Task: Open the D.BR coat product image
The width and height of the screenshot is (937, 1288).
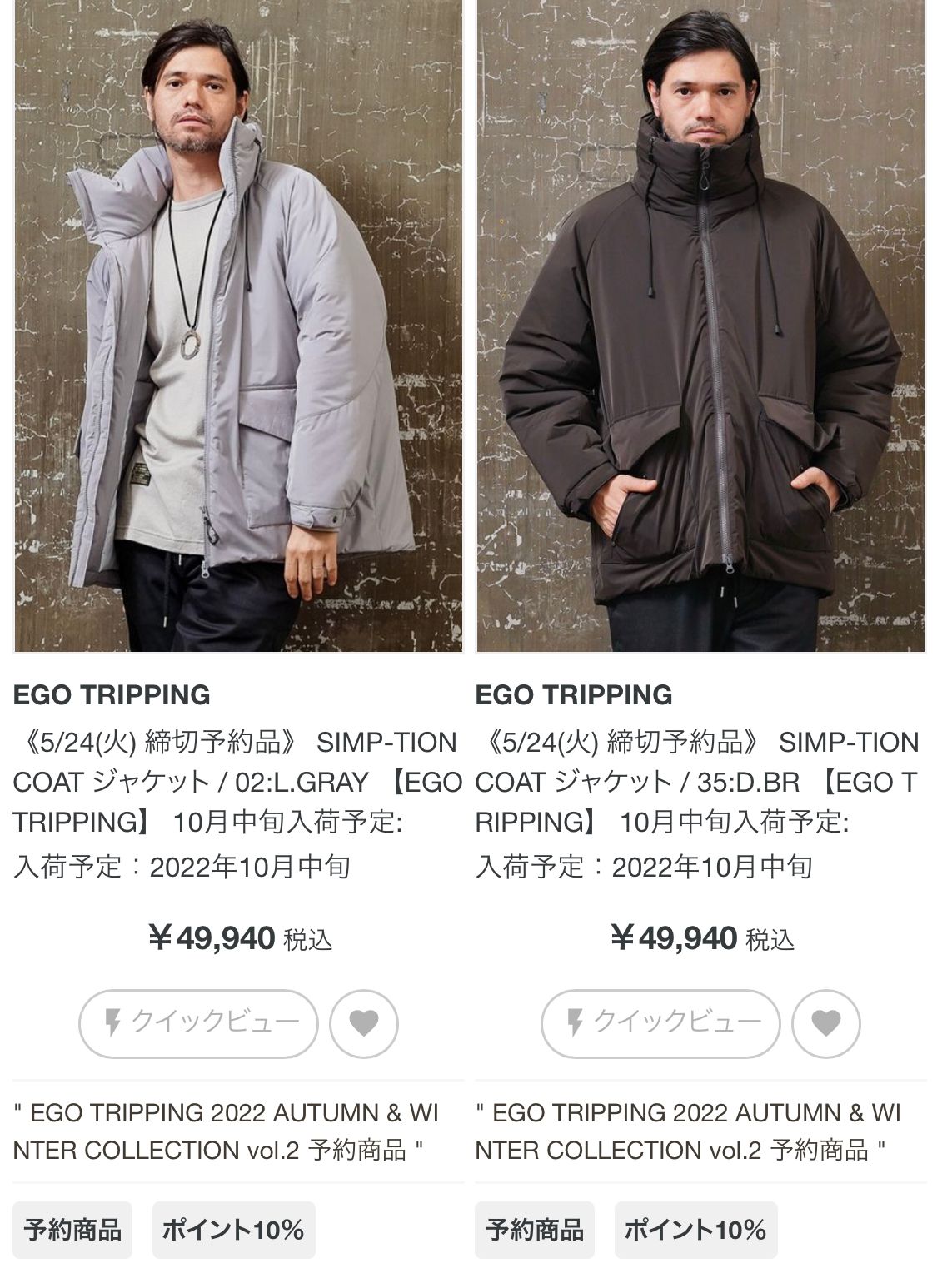Action: (700, 325)
